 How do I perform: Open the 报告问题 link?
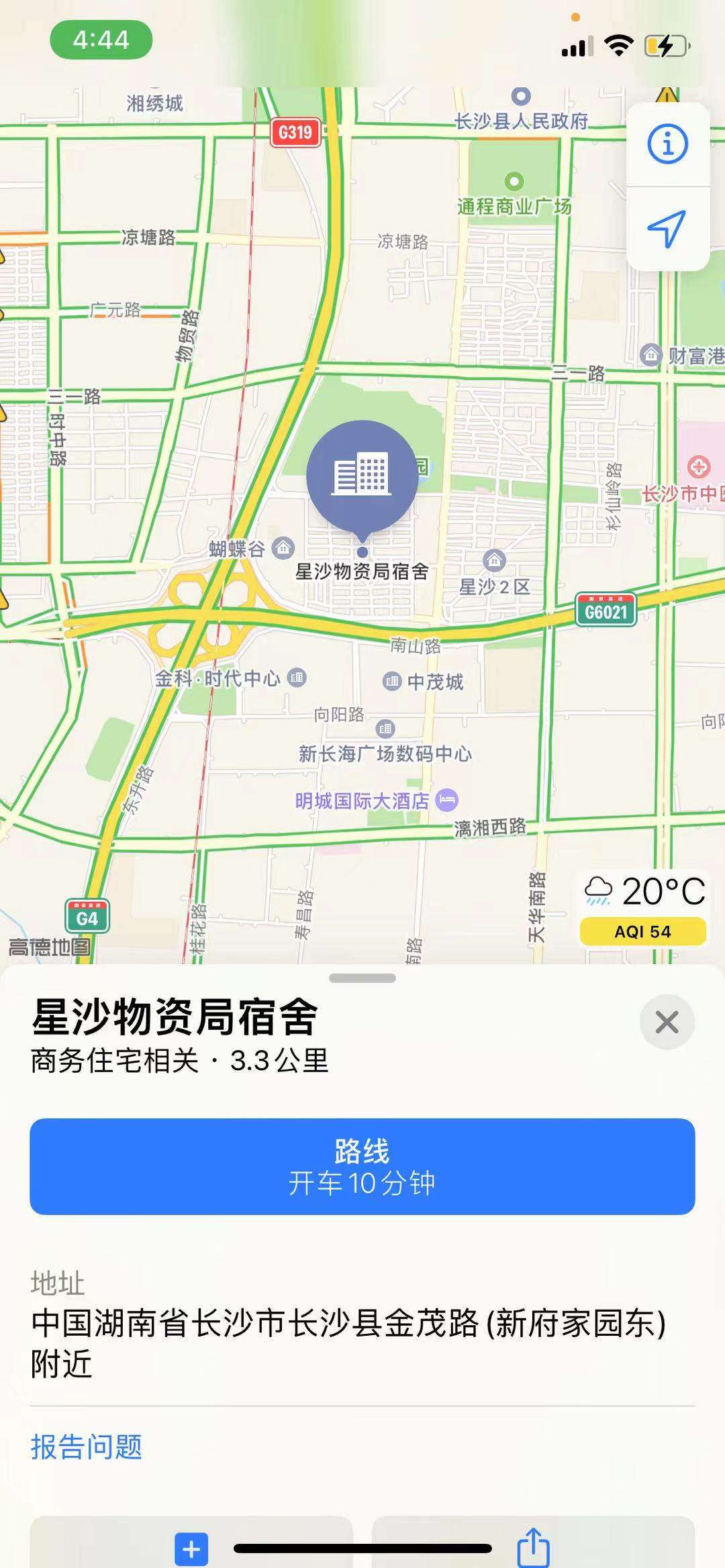click(87, 1447)
